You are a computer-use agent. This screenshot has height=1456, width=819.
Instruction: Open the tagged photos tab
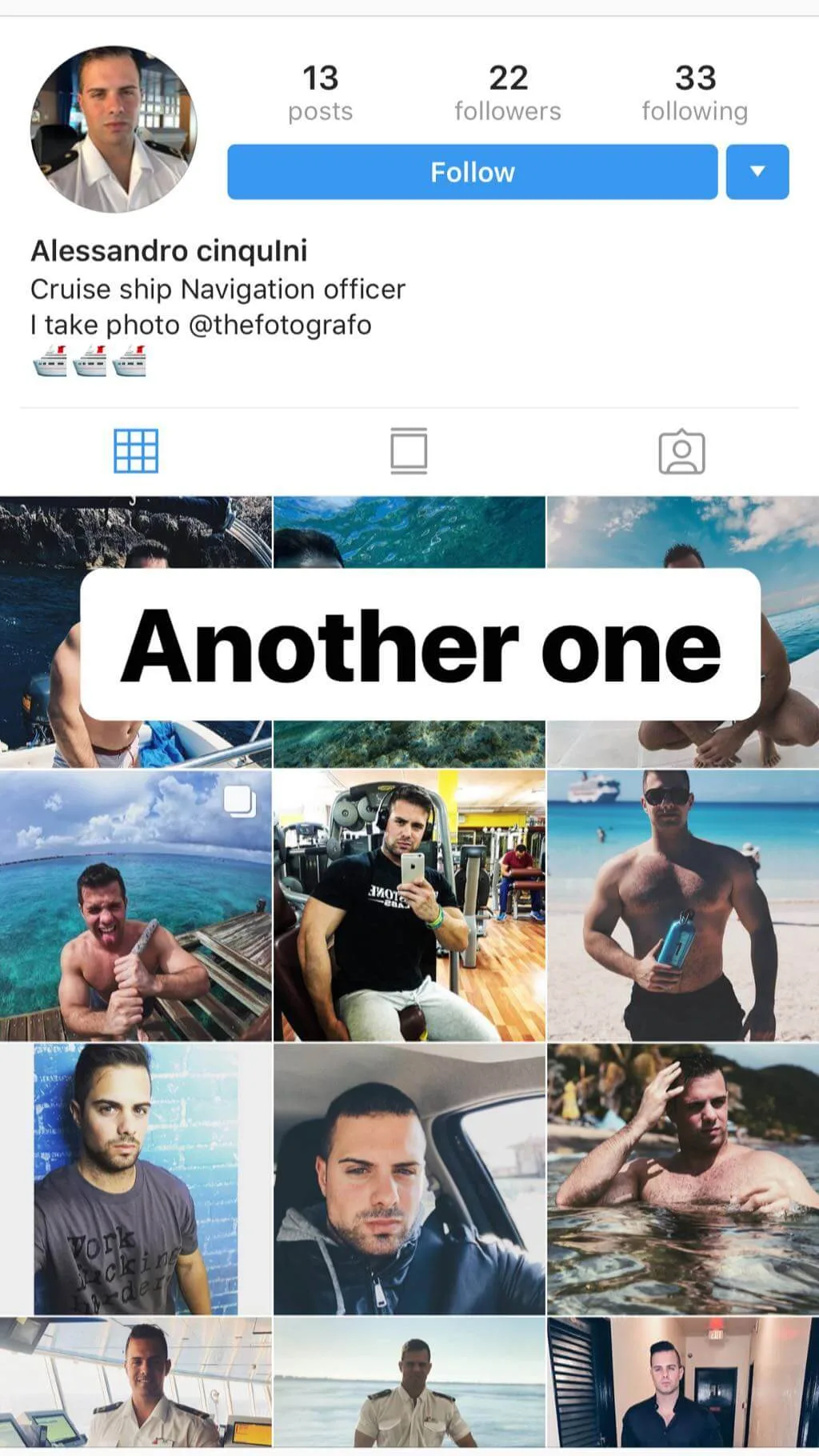681,452
